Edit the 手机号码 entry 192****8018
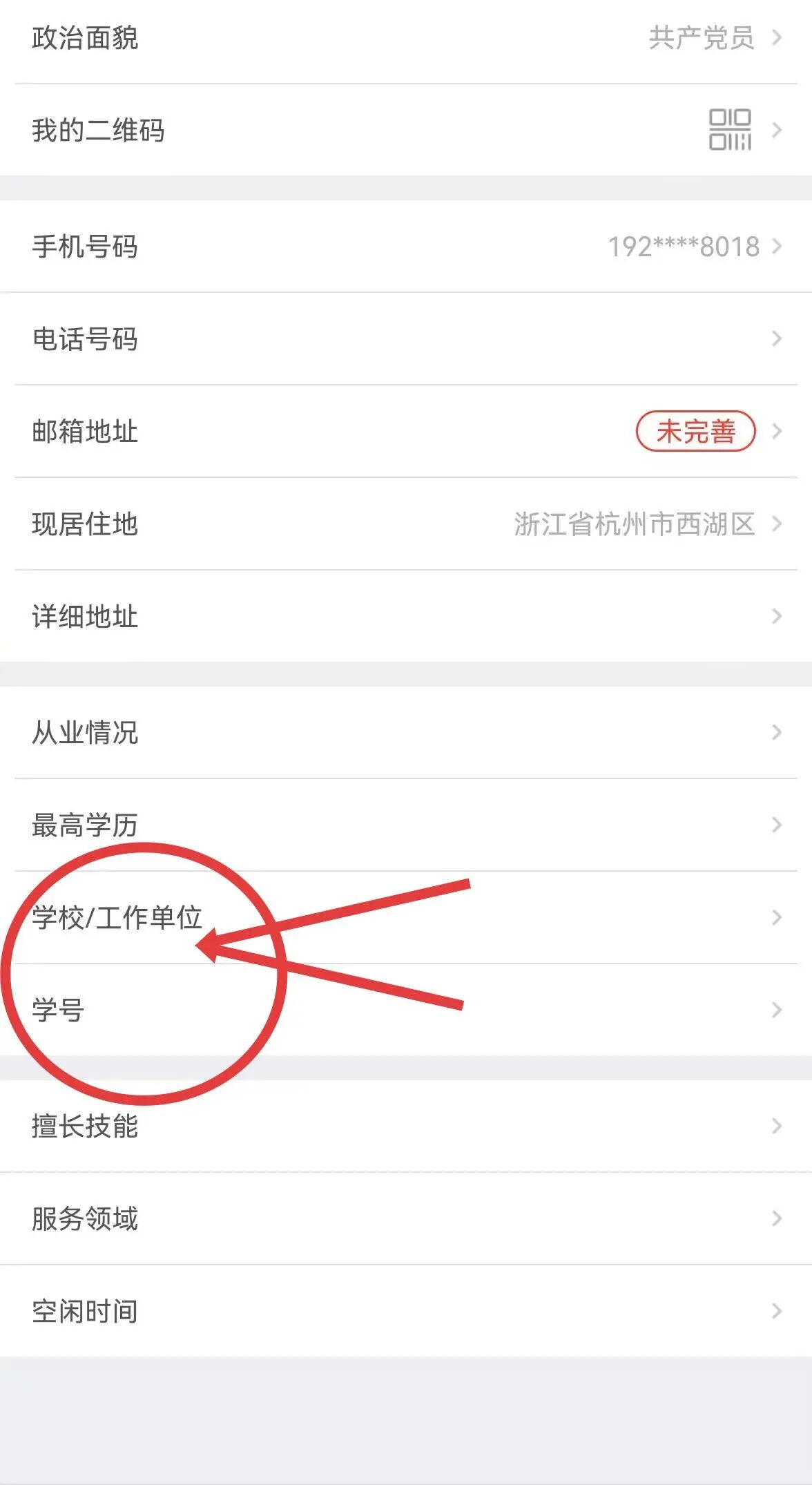Image resolution: width=812 pixels, height=1485 pixels. pos(406,246)
